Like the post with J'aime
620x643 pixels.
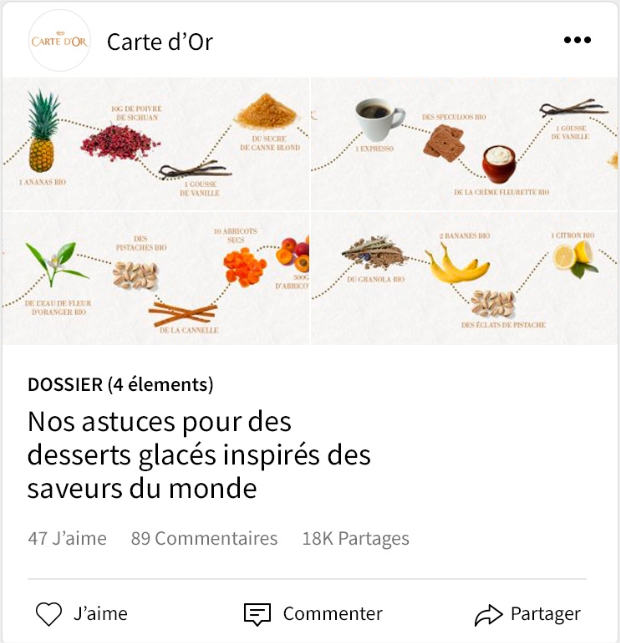point(81,613)
